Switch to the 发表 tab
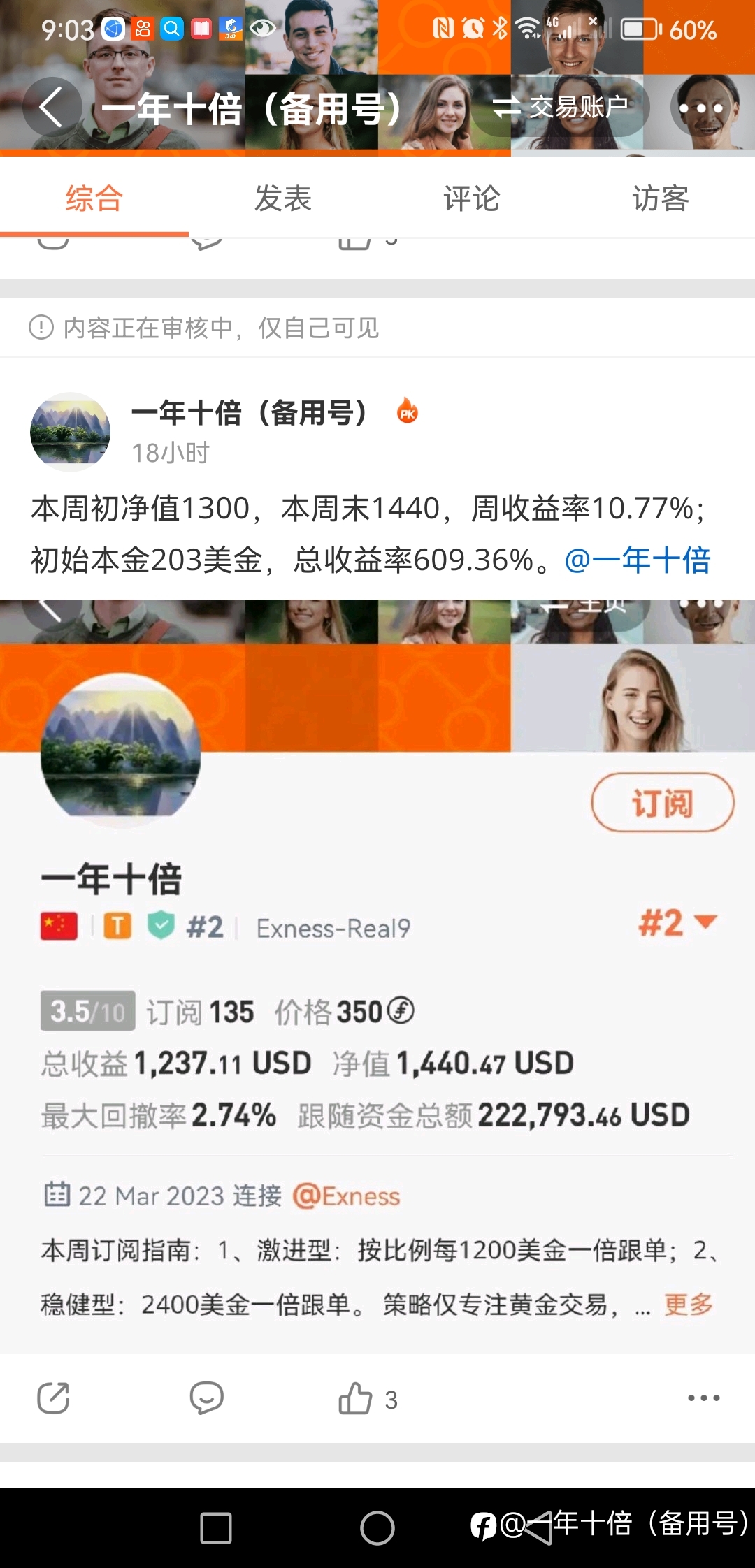 pos(283,198)
